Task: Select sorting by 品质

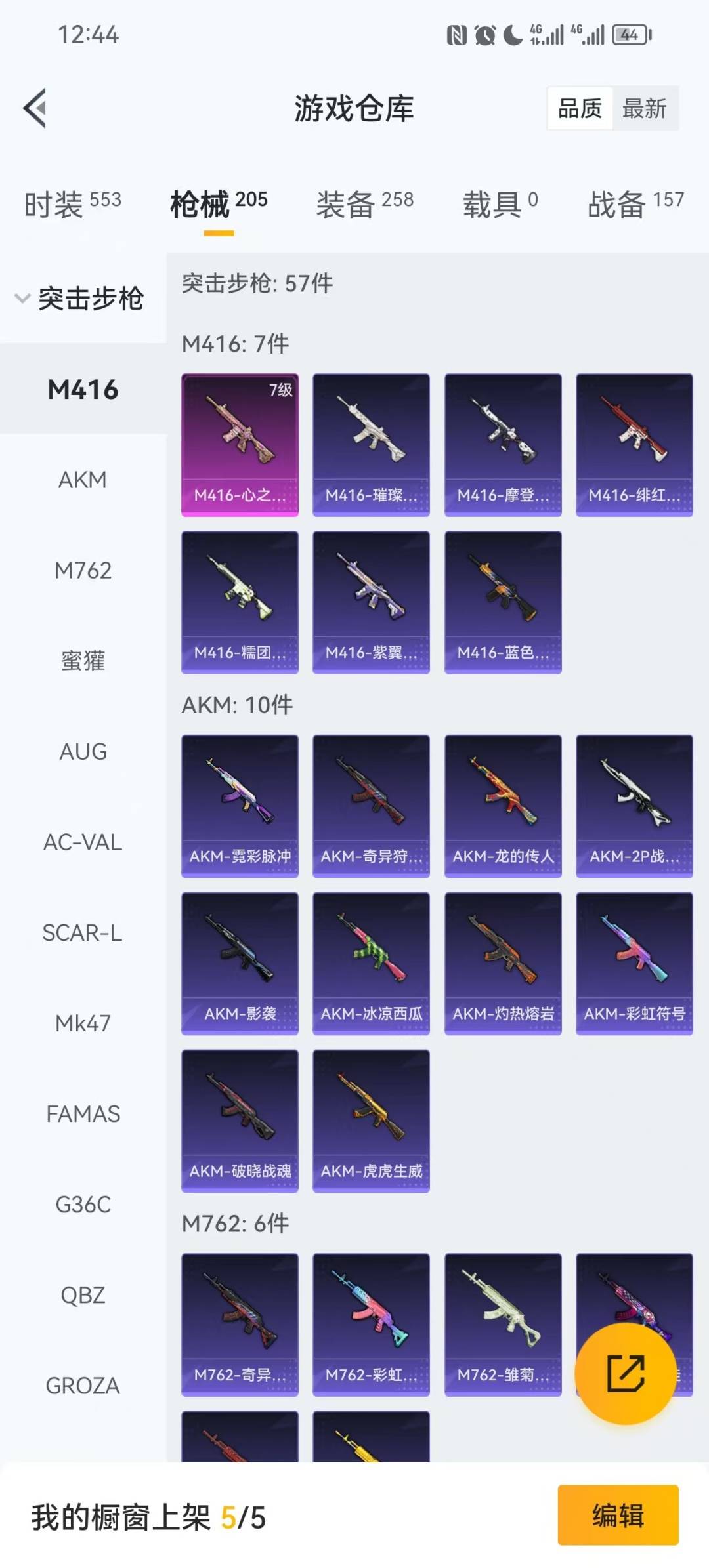Action: (578, 108)
